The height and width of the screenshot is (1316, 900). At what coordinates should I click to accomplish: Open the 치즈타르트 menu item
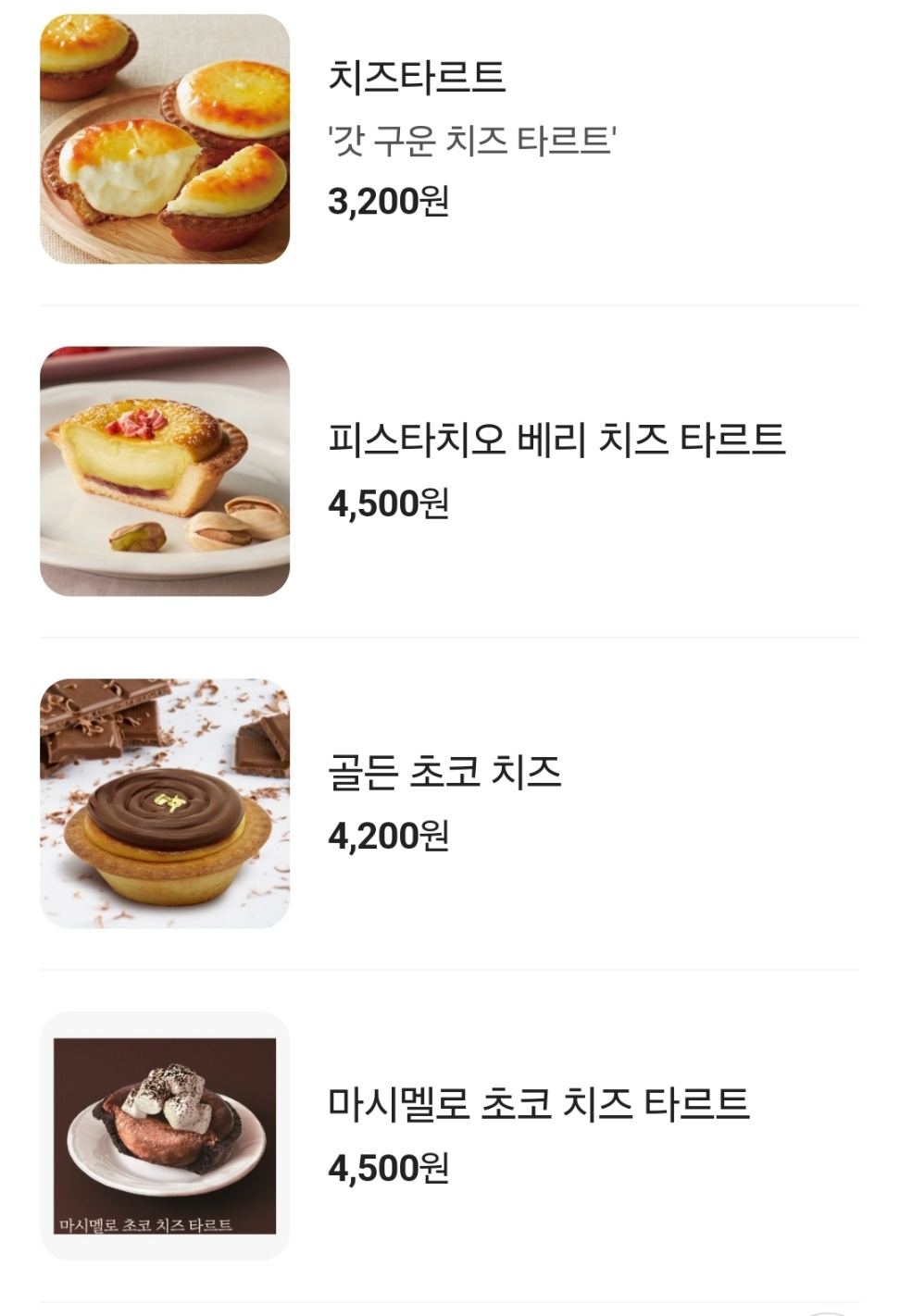point(417,78)
